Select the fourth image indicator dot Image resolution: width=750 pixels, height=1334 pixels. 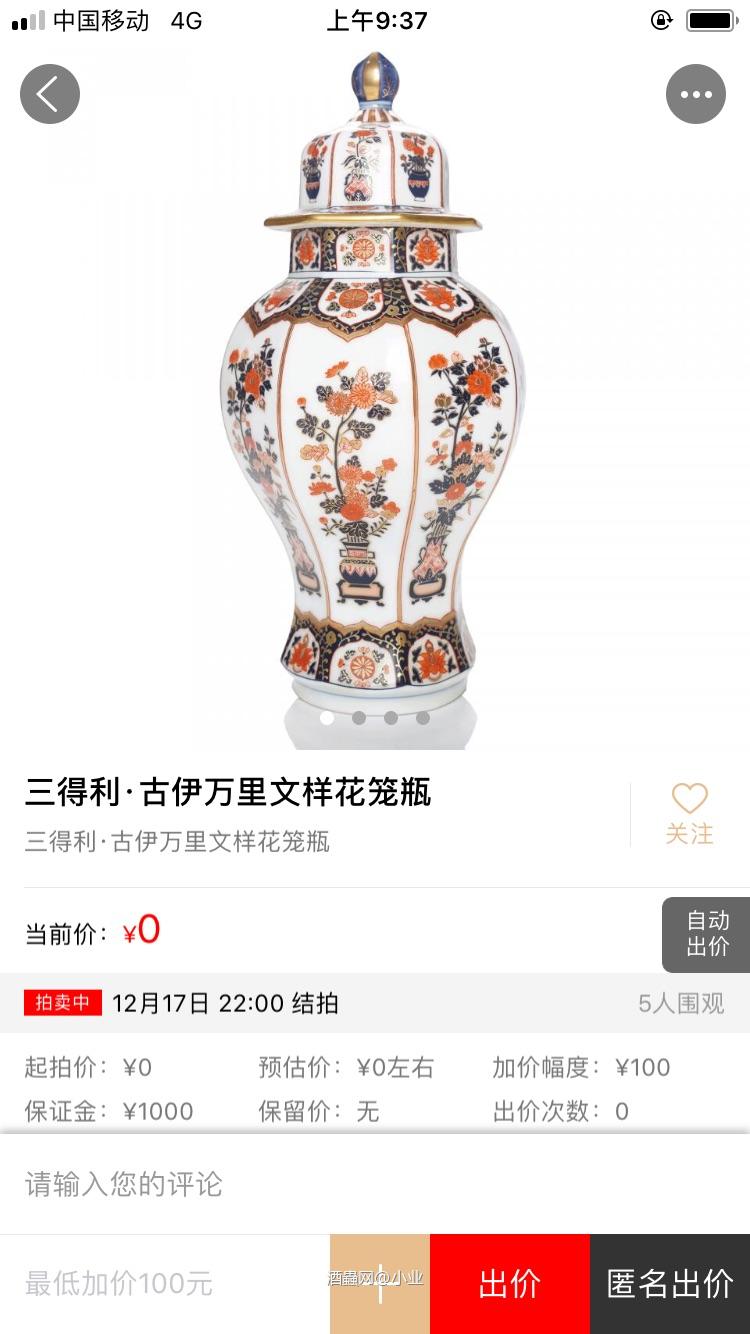pos(424,718)
